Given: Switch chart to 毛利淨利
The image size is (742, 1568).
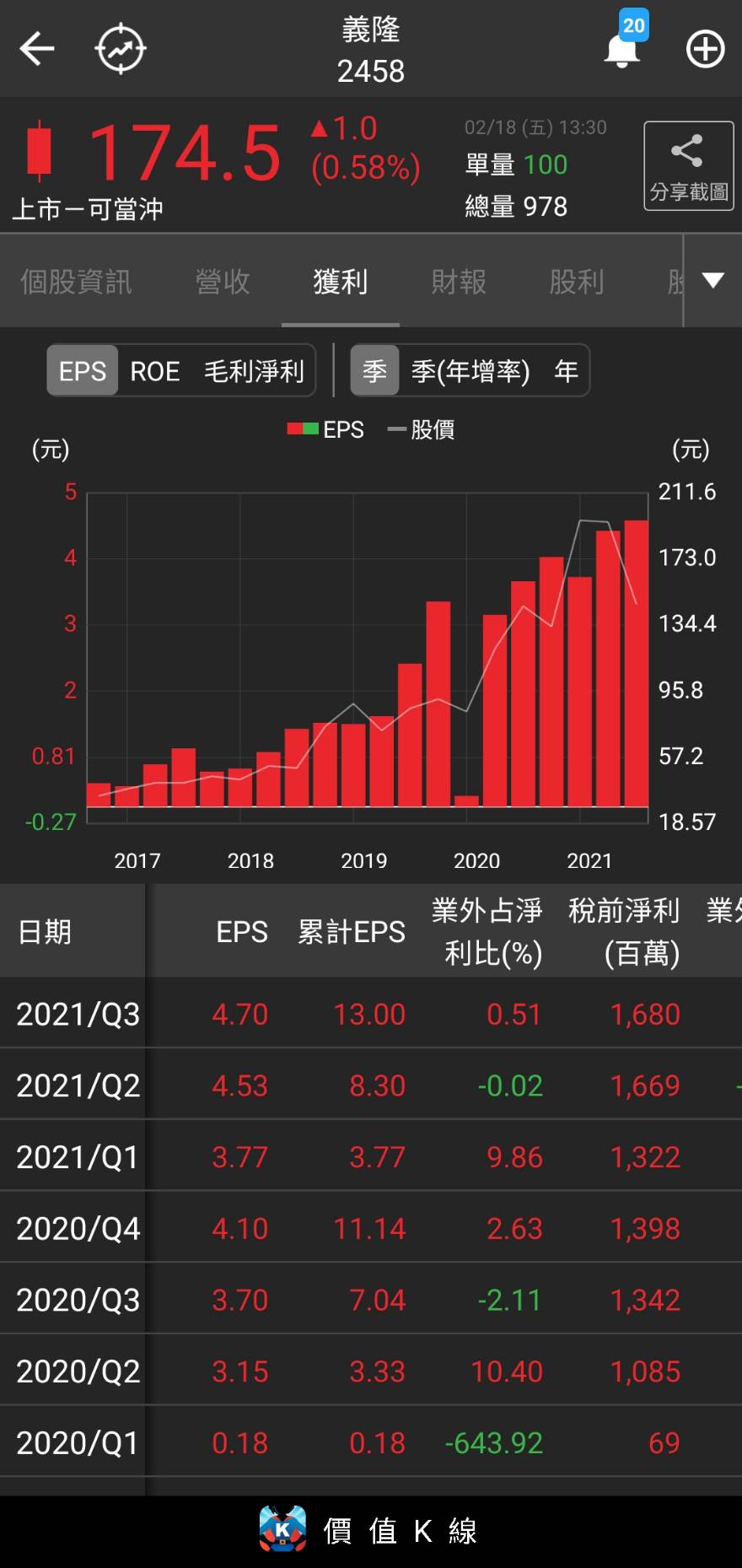Looking at the screenshot, I should 254,371.
